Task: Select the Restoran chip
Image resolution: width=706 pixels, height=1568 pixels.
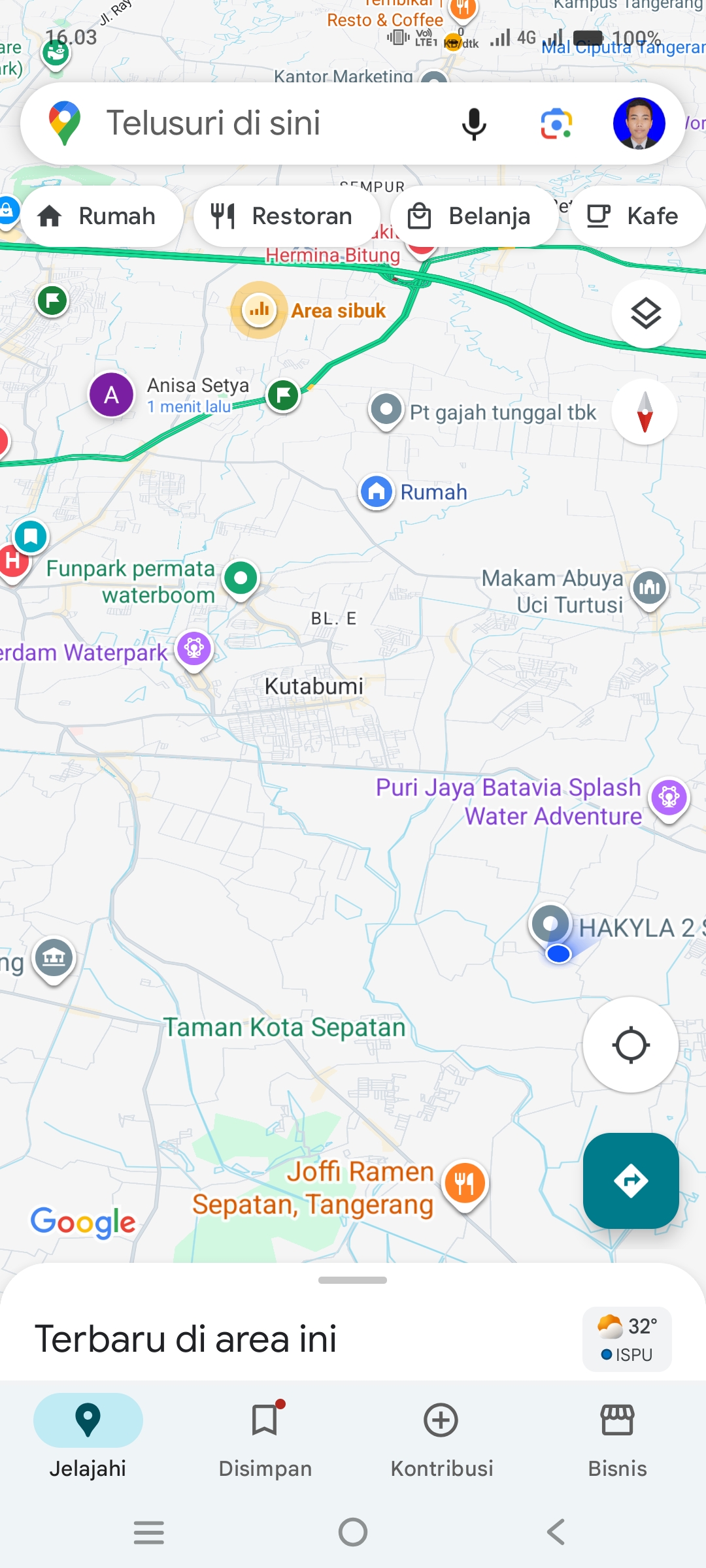Action: (287, 216)
